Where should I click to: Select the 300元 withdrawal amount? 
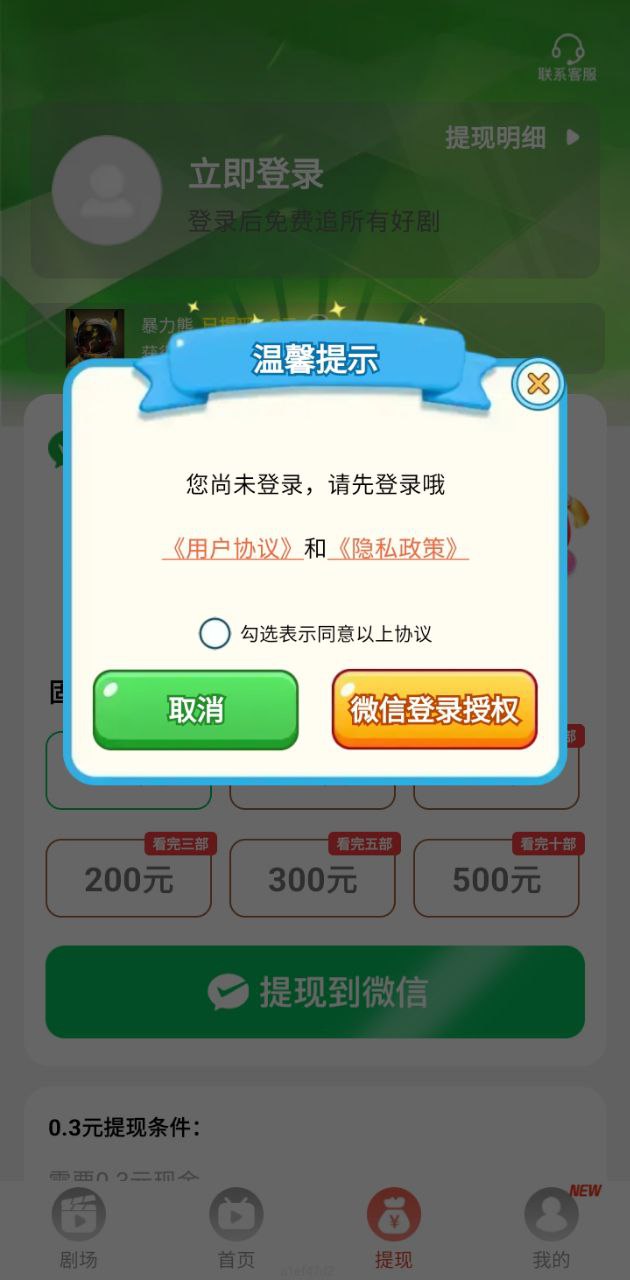(x=312, y=879)
